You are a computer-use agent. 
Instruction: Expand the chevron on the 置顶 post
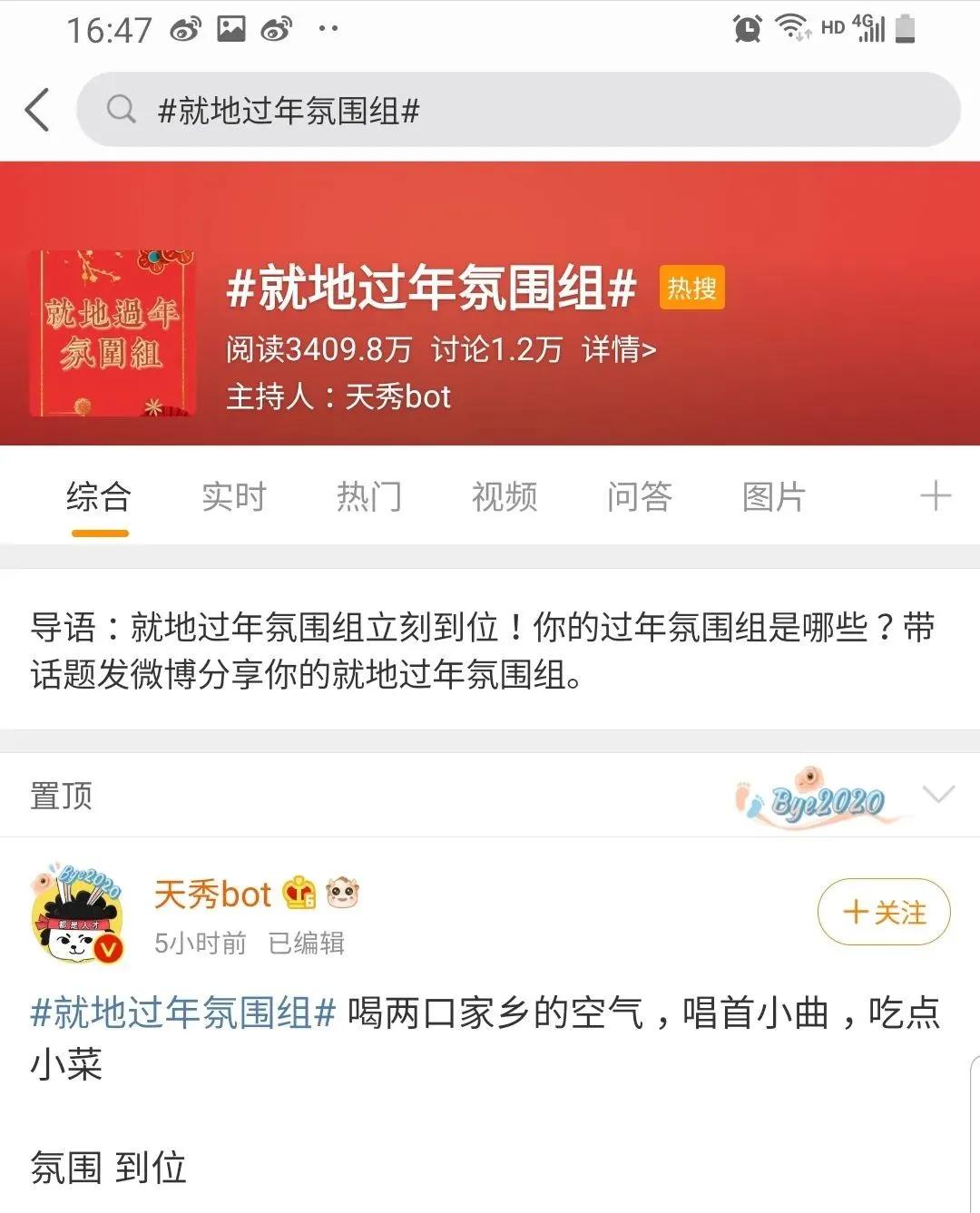(x=938, y=794)
